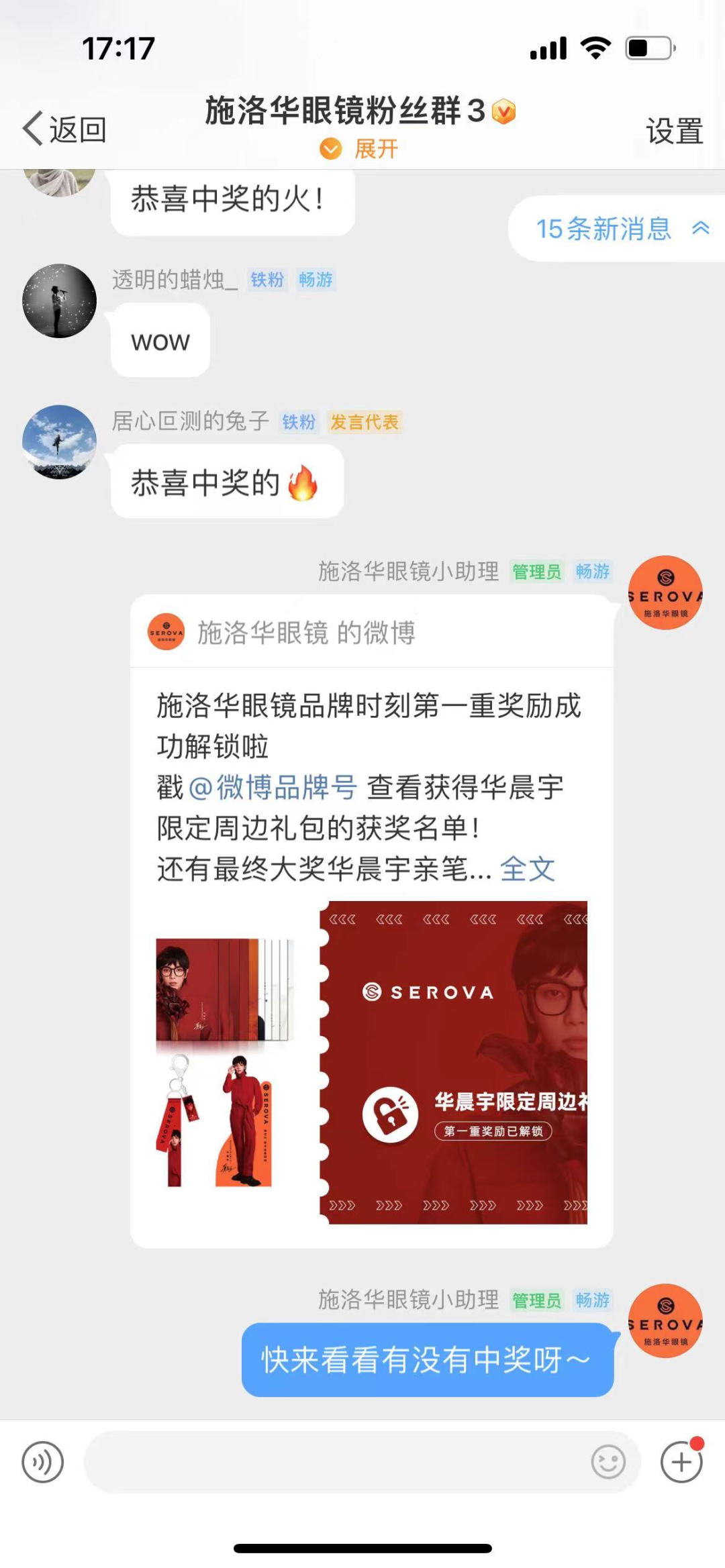Tap 返回 to go back
This screenshot has height=1568, width=725.
[x=65, y=129]
